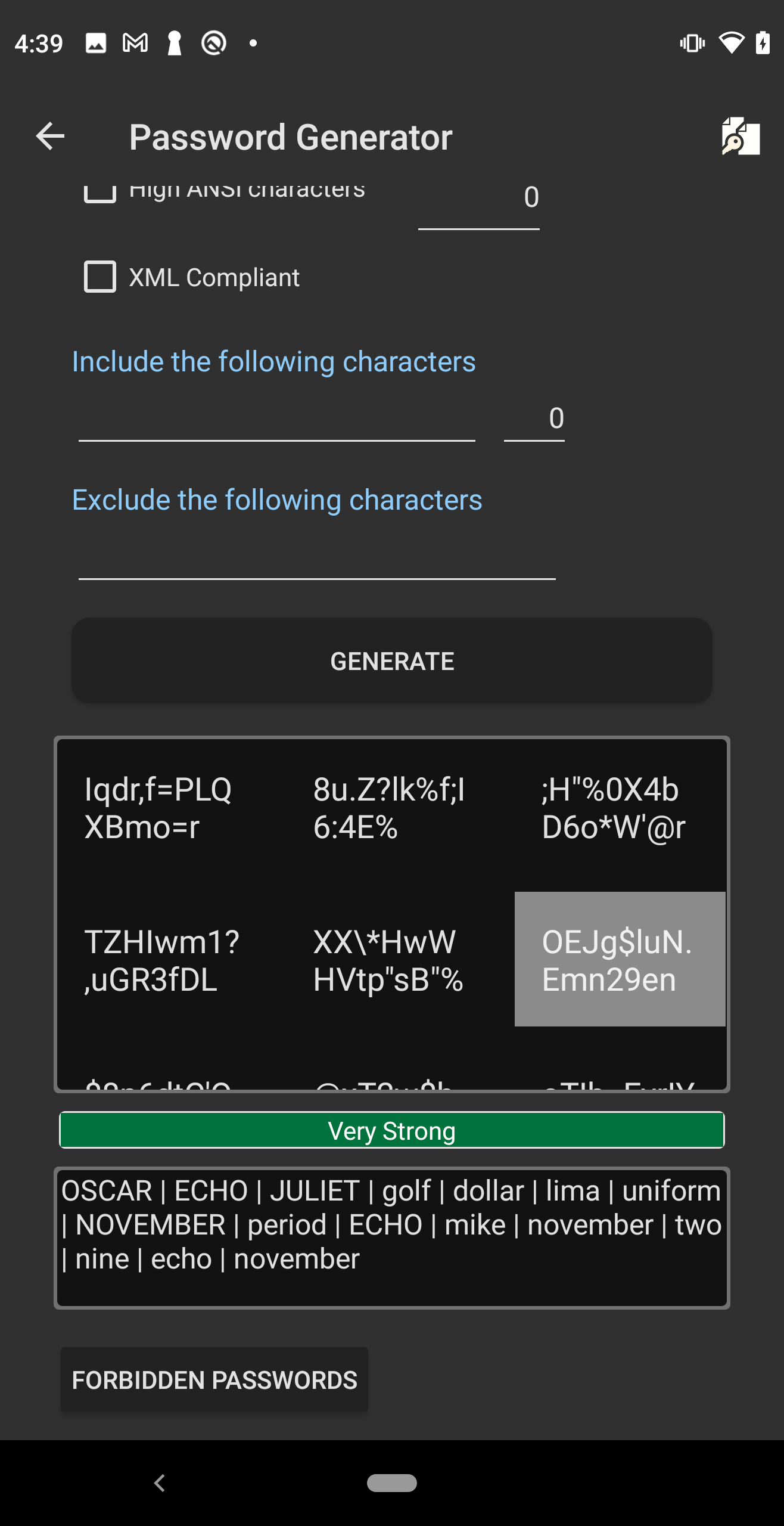Screen dimensions: 784x1526
Task: Tap the highlighted password OEJg$luN.Emn29en
Action: pos(620,959)
